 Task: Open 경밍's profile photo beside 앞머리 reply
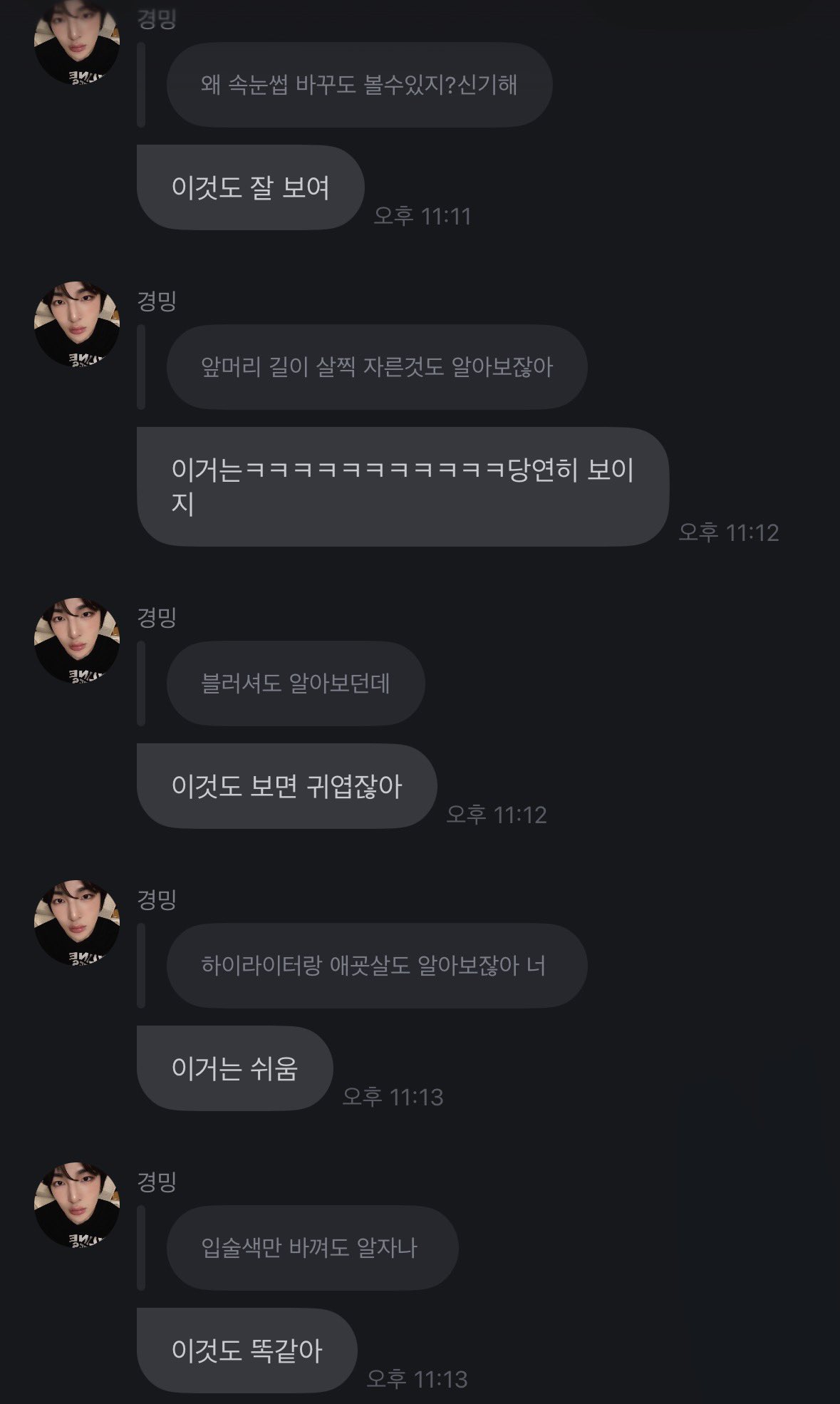click(x=77, y=324)
